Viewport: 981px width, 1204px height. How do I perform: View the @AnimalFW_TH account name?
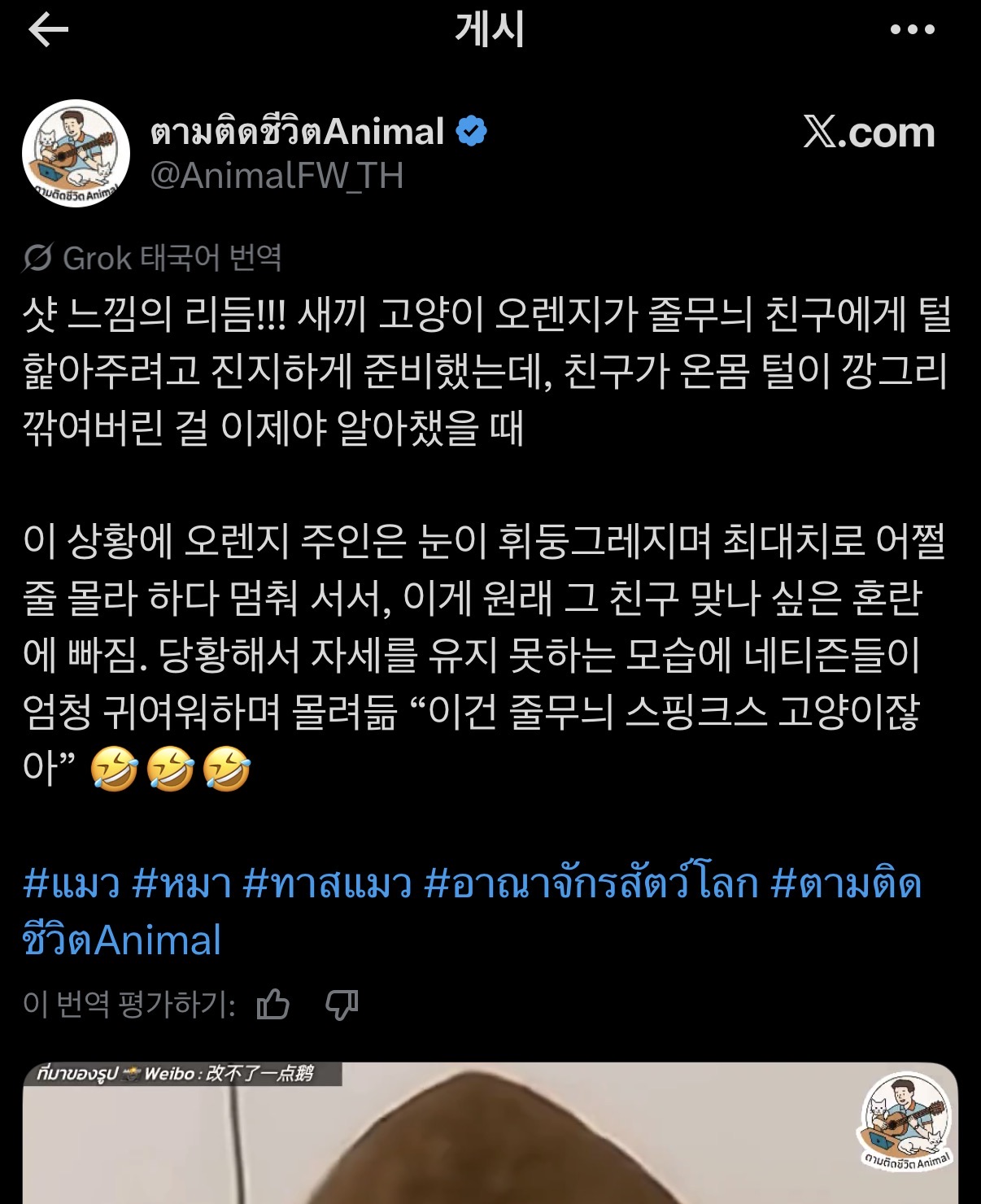(277, 177)
